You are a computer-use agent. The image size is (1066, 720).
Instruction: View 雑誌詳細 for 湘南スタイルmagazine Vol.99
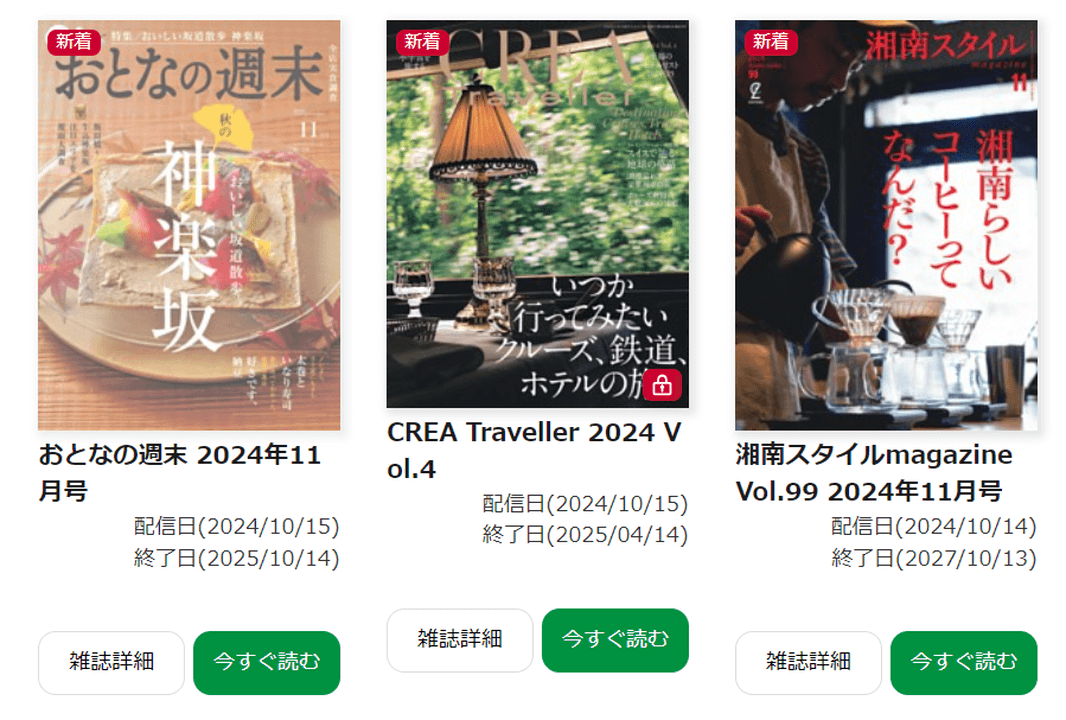pyautogui.click(x=808, y=662)
